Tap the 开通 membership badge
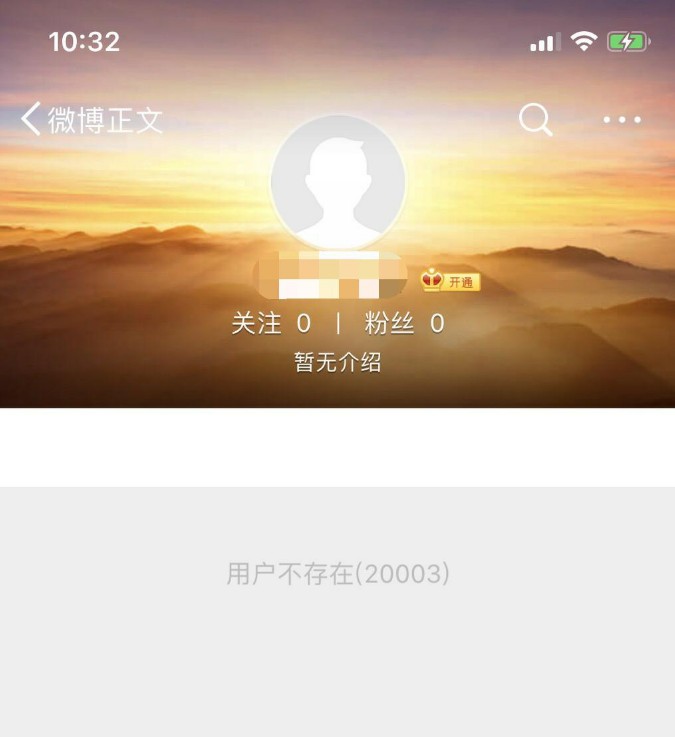 pyautogui.click(x=452, y=282)
